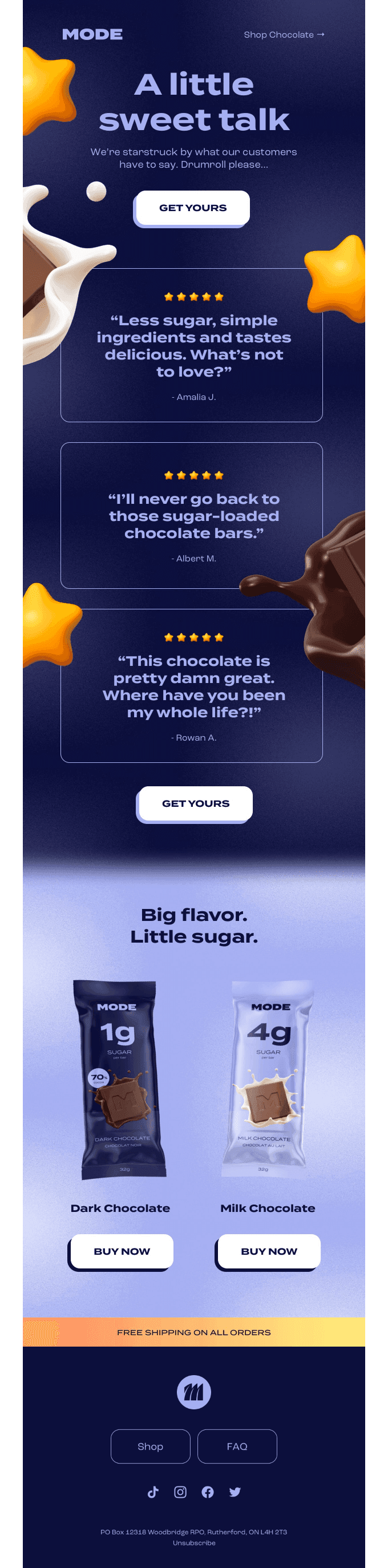Viewport: 388px width, 1568px height.
Task: Buy the Dark Chocolate bar
Action: pyautogui.click(x=121, y=1251)
